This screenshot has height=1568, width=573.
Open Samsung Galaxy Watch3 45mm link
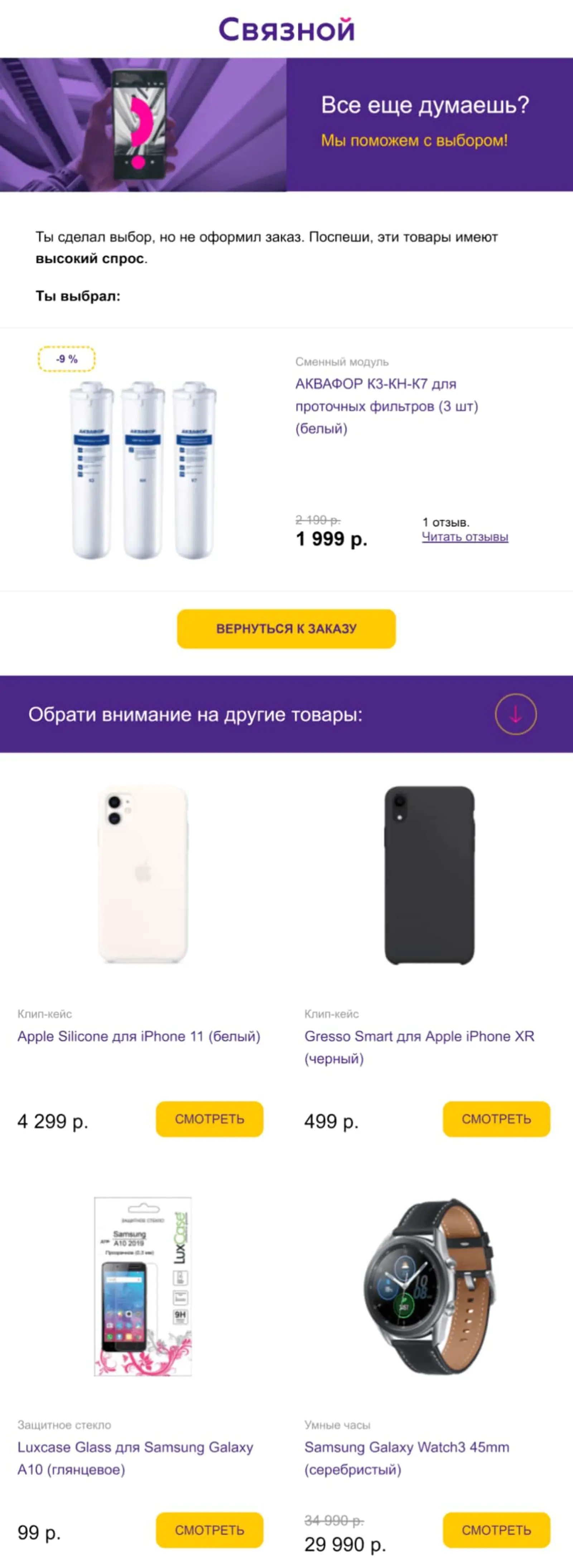[x=407, y=1458]
